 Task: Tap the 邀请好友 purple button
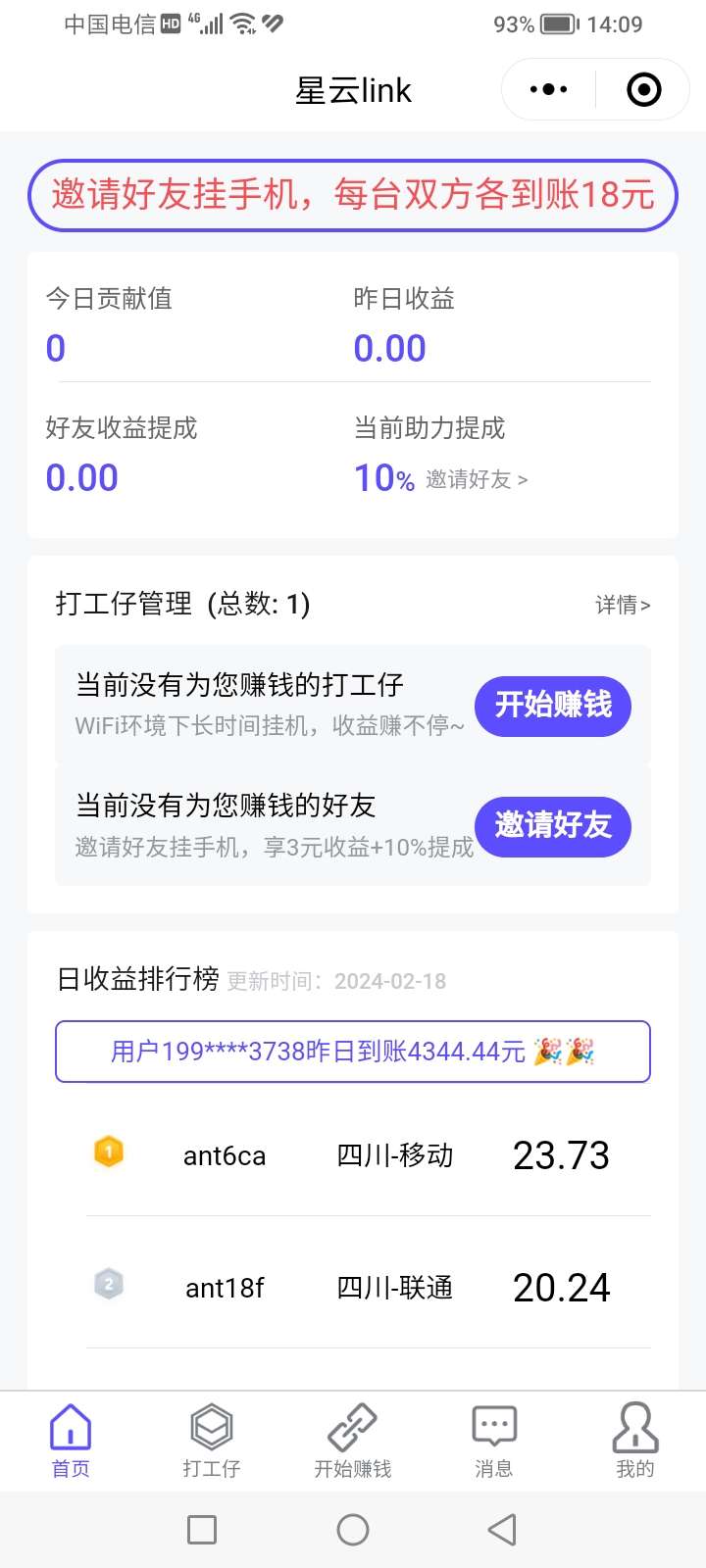pyautogui.click(x=553, y=826)
